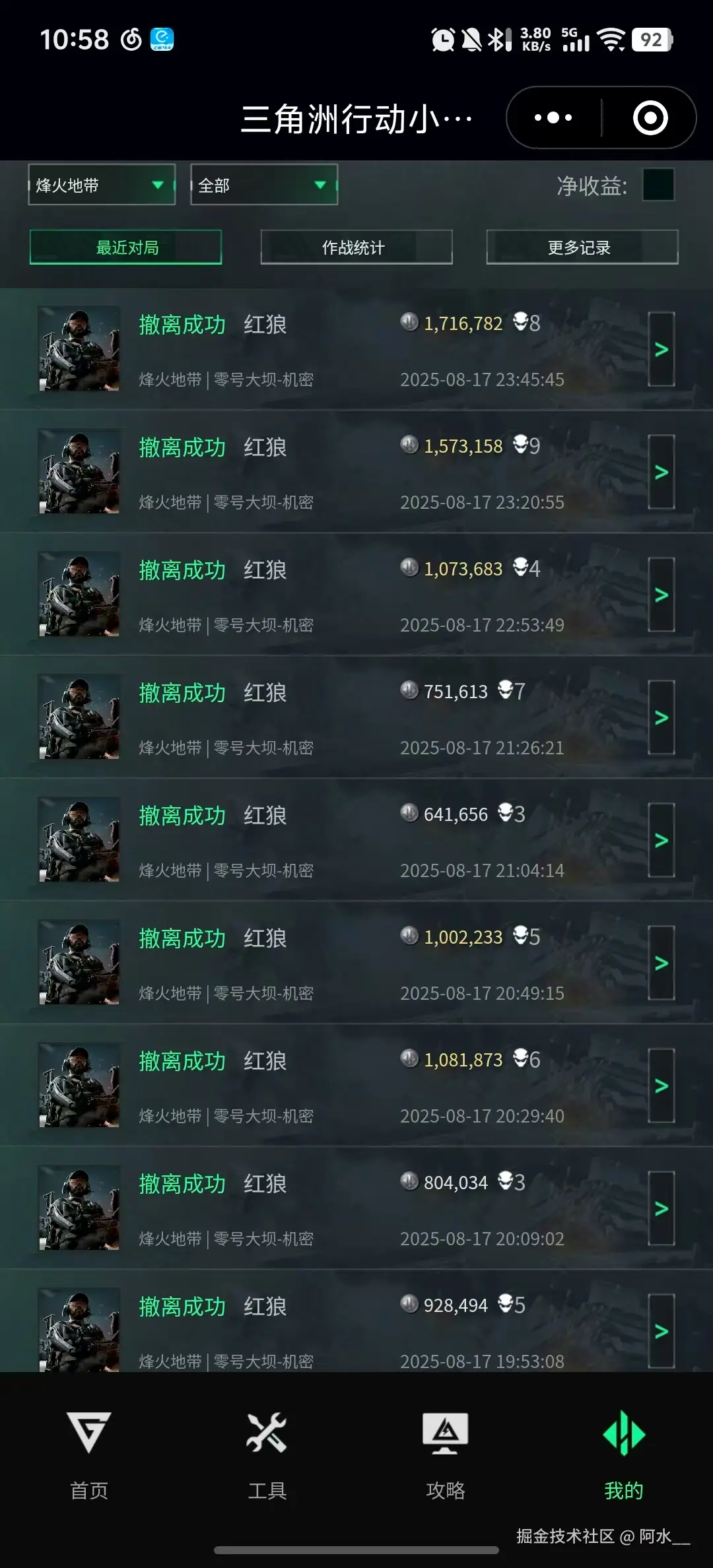
Task: Switch to the 作战统计 tab
Action: click(x=356, y=247)
